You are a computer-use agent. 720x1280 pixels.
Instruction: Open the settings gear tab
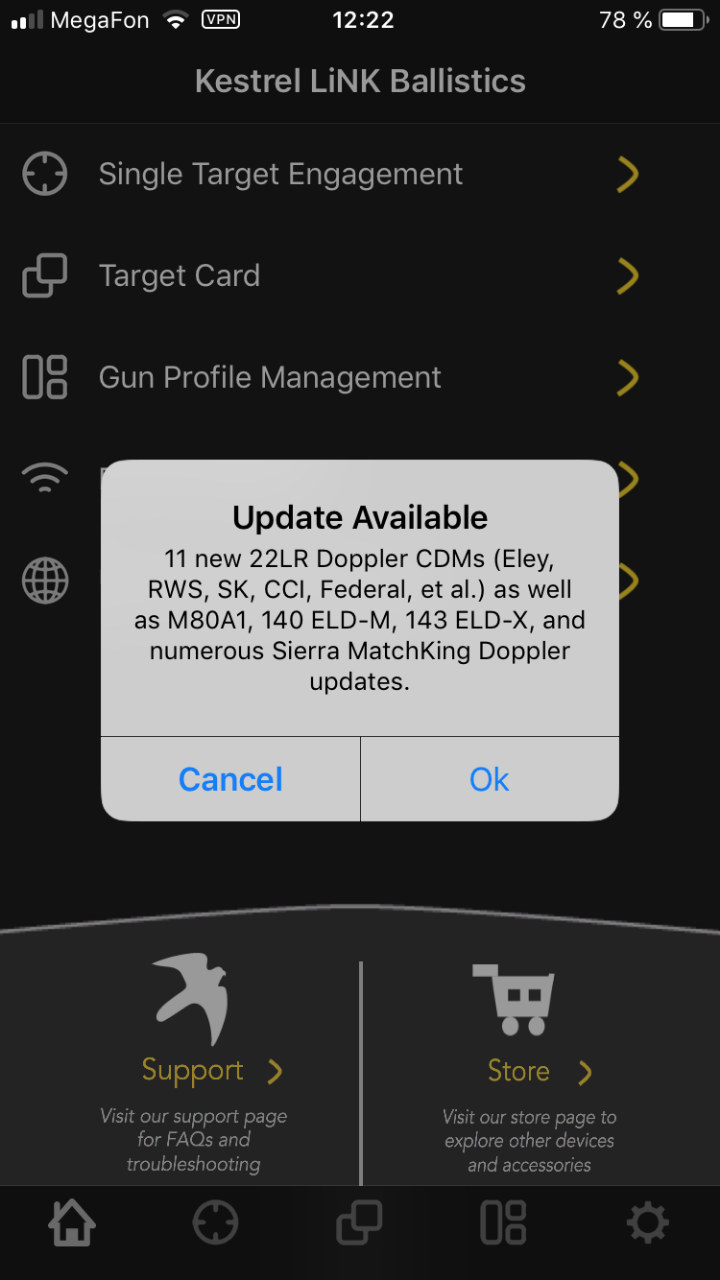coord(647,1222)
